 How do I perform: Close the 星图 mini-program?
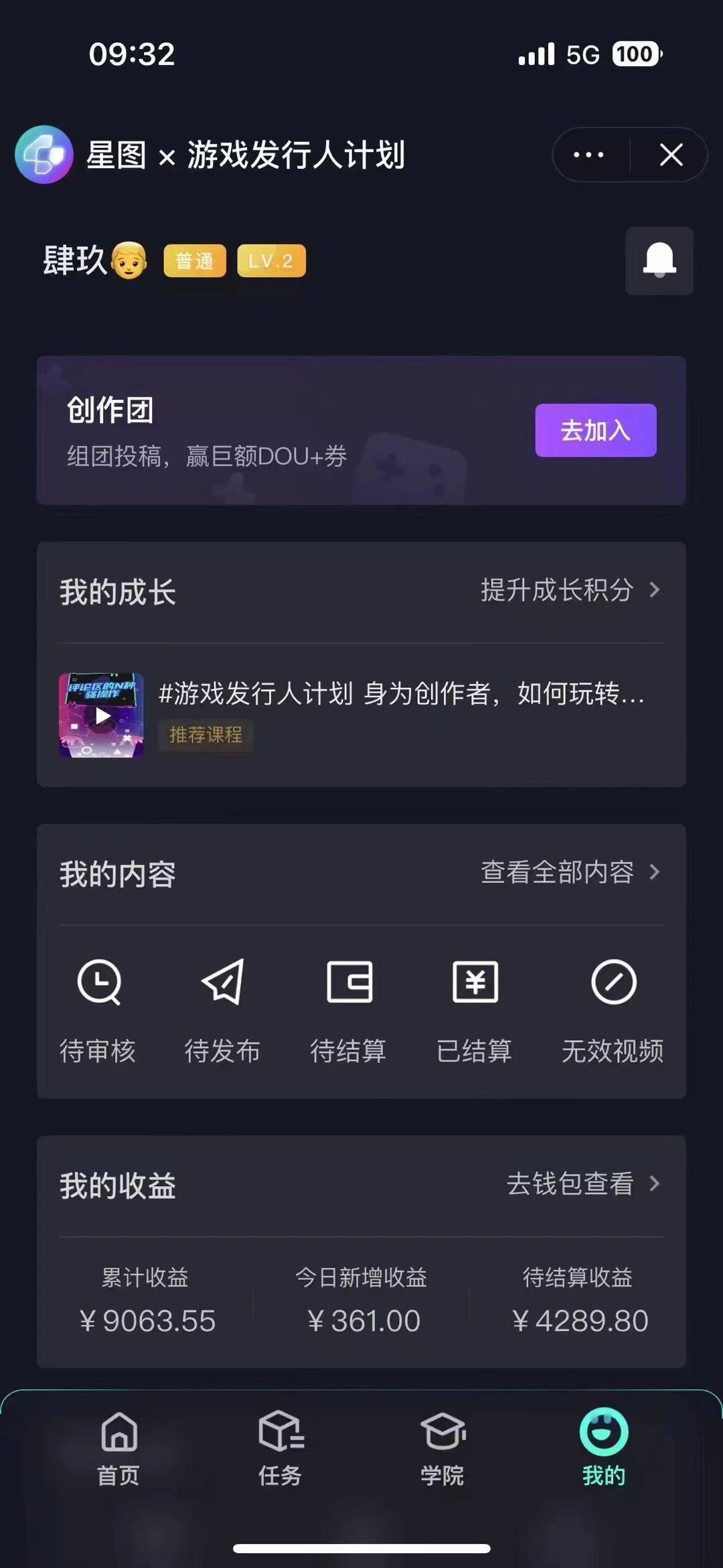tap(671, 155)
